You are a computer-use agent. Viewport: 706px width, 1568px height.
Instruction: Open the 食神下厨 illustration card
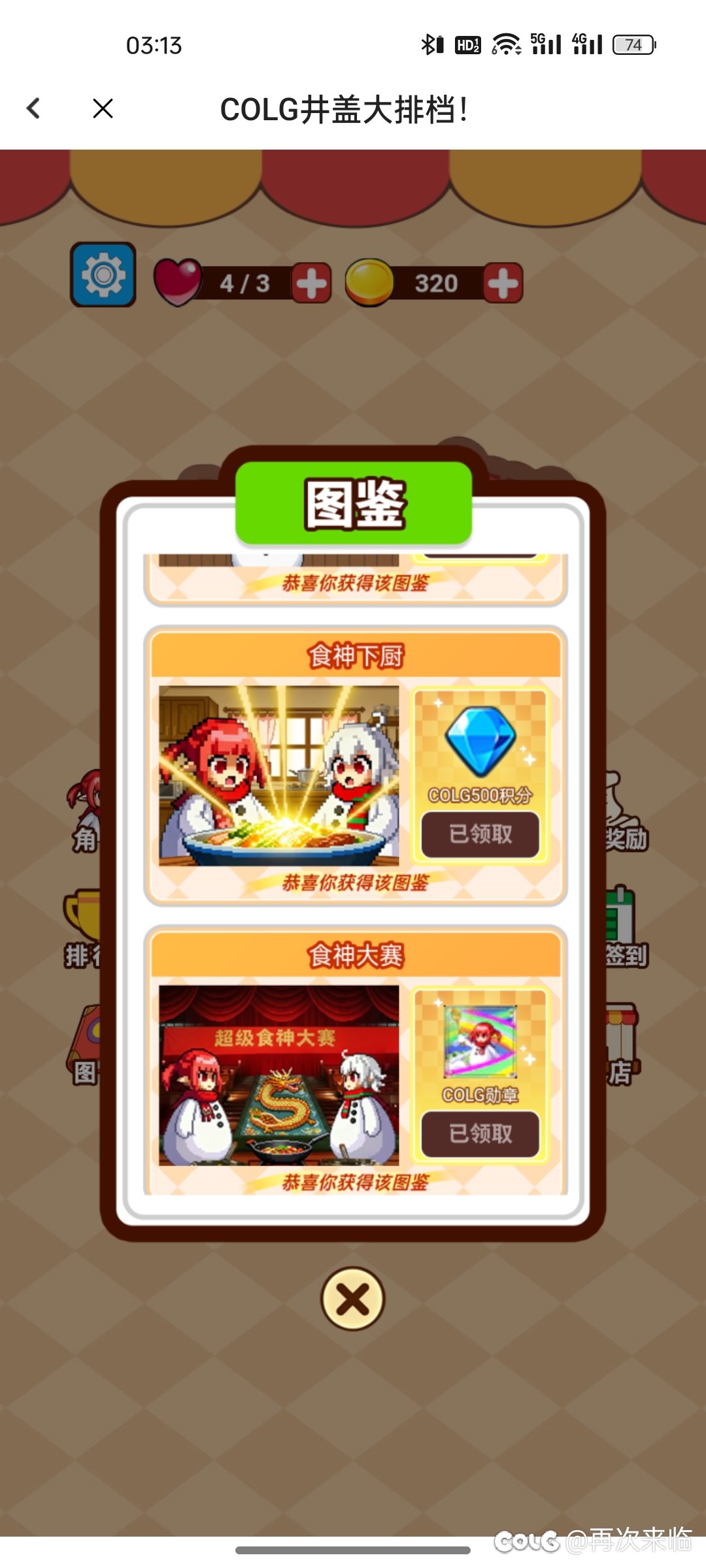coord(279,776)
